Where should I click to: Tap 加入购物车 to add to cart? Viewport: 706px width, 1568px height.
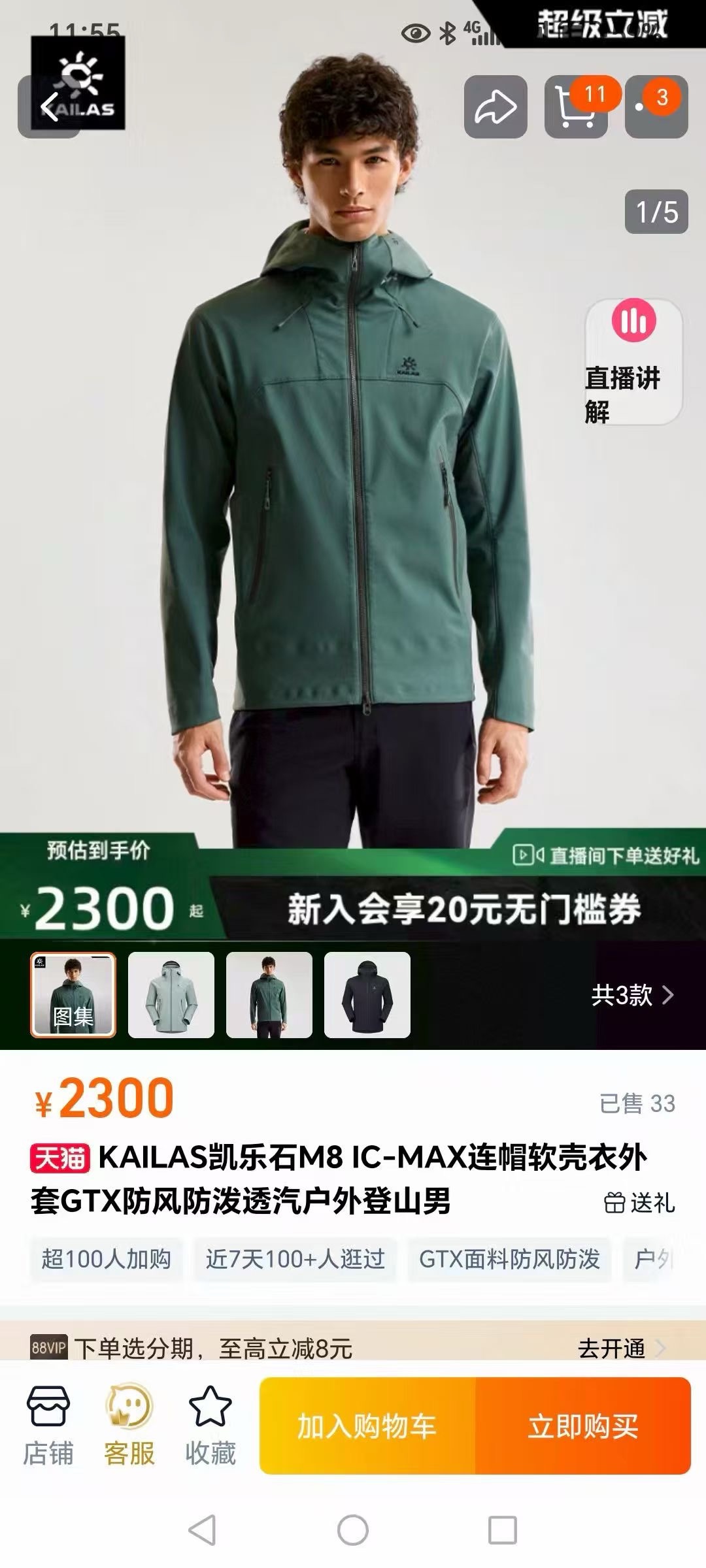[367, 1426]
